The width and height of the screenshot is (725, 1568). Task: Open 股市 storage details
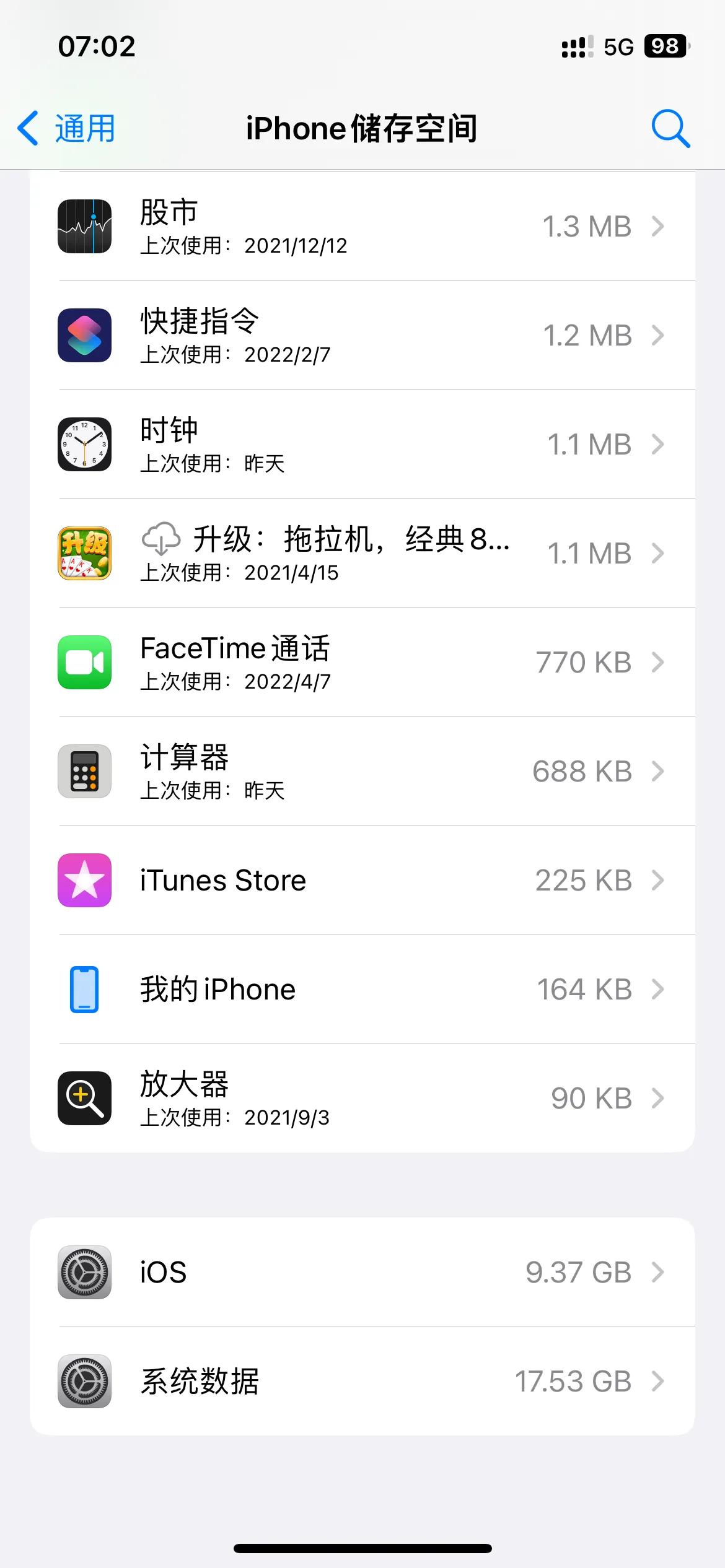coord(362,226)
